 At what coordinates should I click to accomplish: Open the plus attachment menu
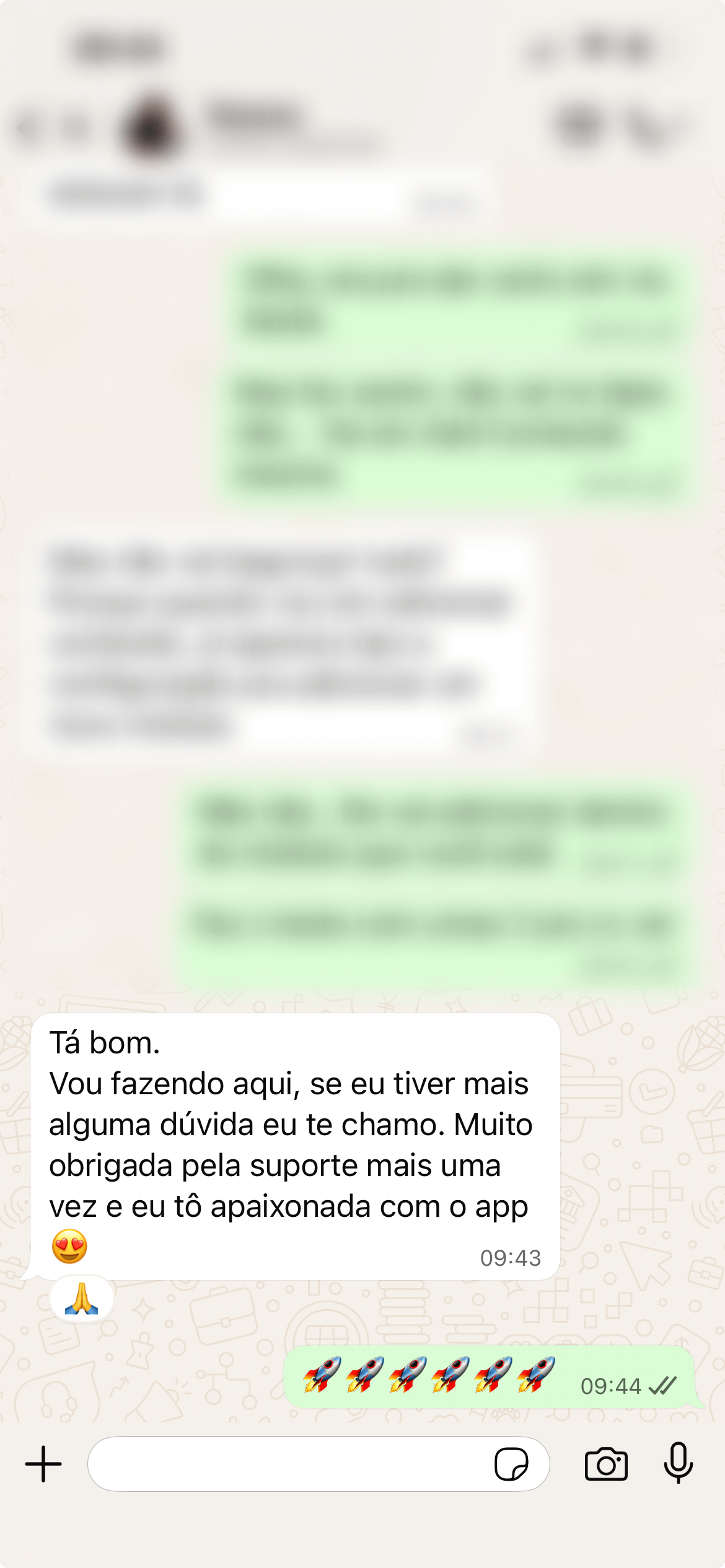click(x=43, y=1464)
